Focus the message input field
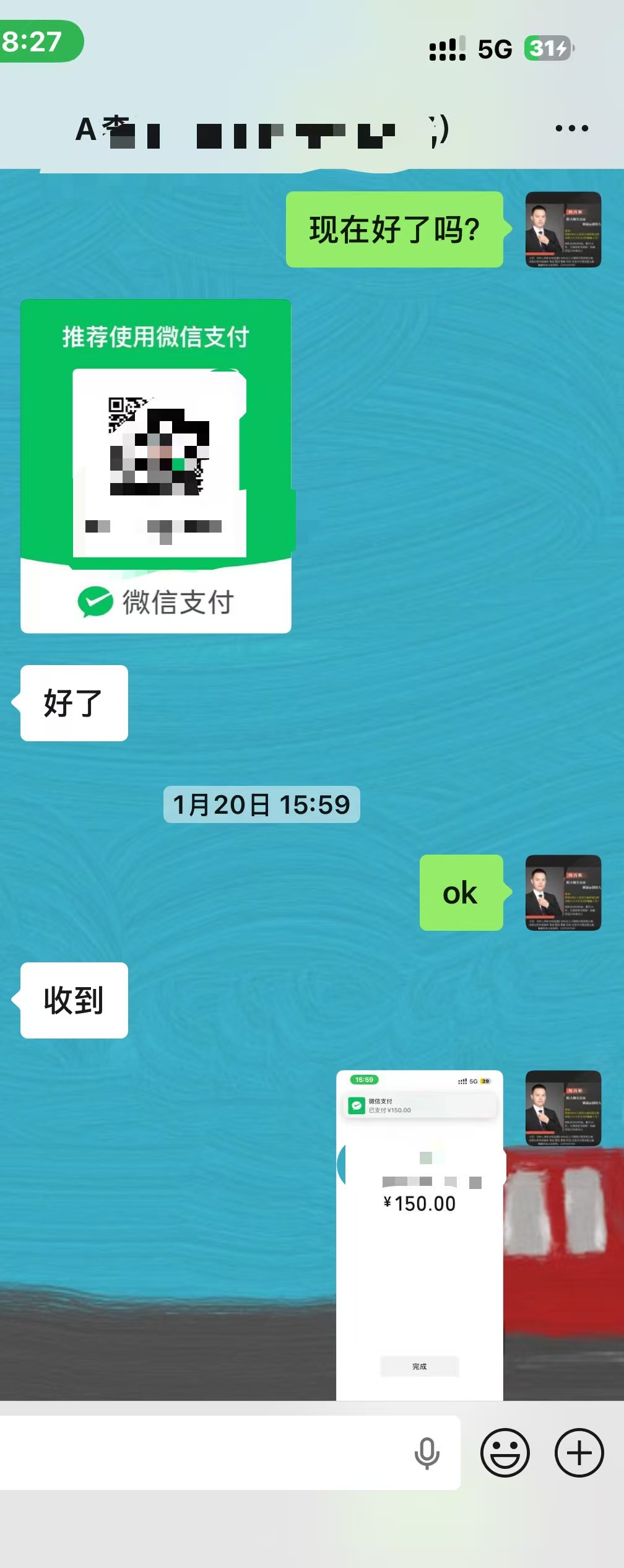The width and height of the screenshot is (624, 1568). pyautogui.click(x=204, y=1453)
